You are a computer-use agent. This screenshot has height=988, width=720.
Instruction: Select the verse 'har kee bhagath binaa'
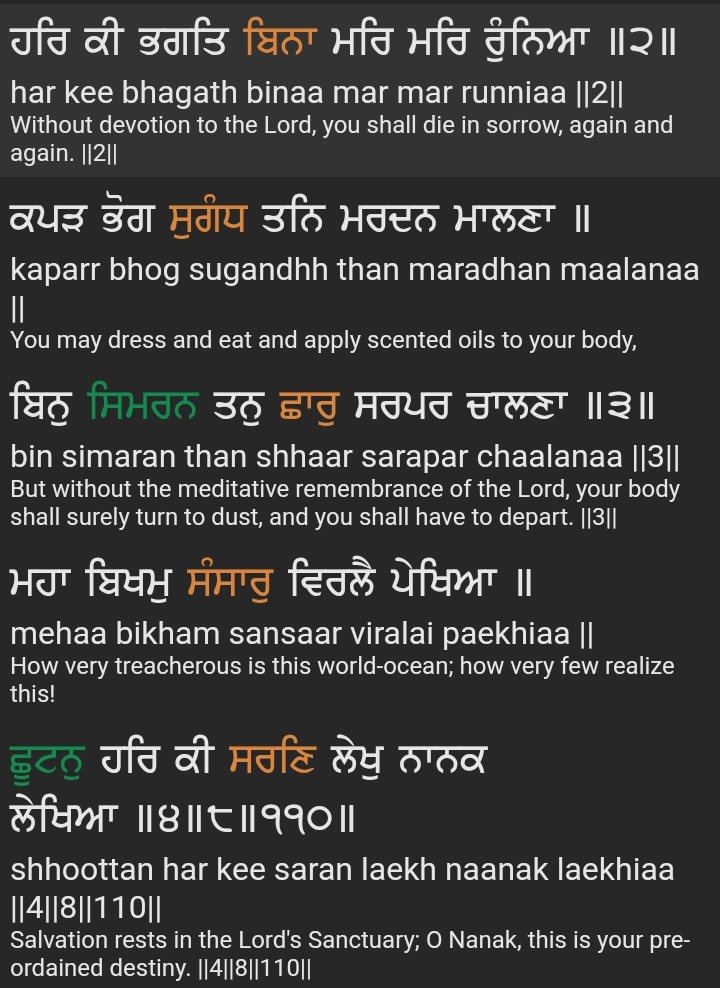click(x=318, y=94)
